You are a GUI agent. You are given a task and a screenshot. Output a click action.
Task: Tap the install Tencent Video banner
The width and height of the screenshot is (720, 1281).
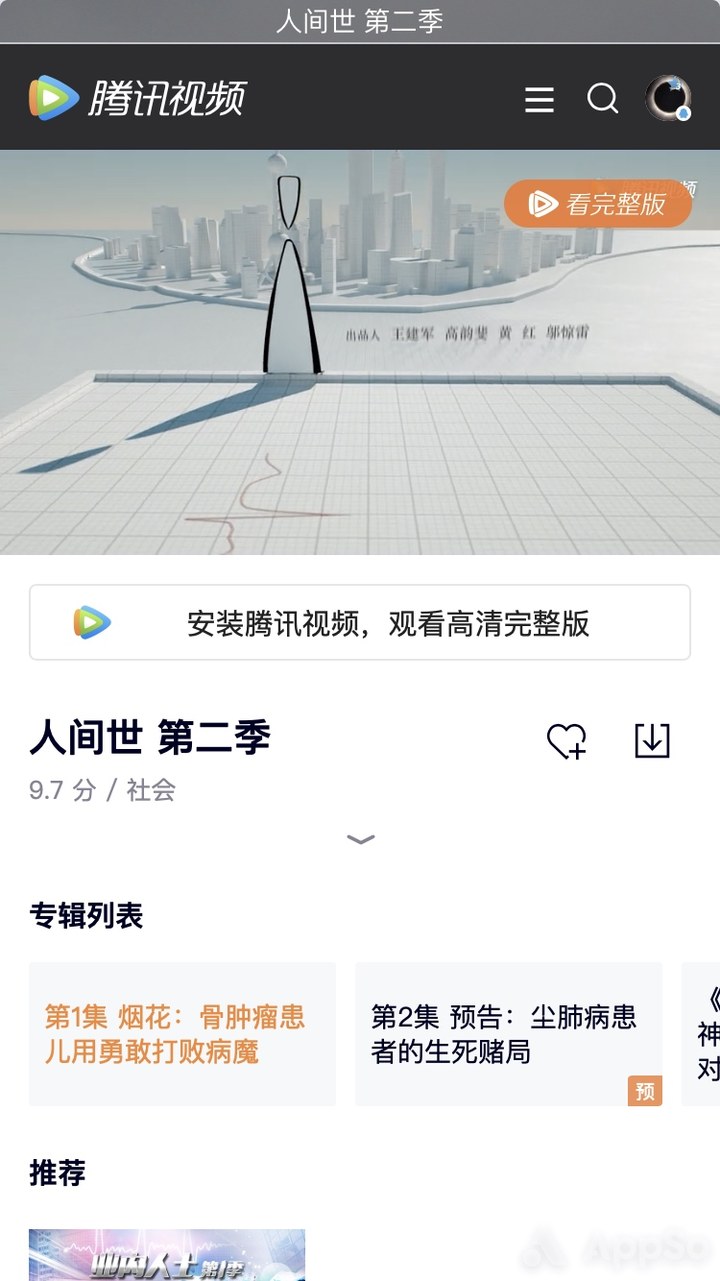(x=360, y=623)
